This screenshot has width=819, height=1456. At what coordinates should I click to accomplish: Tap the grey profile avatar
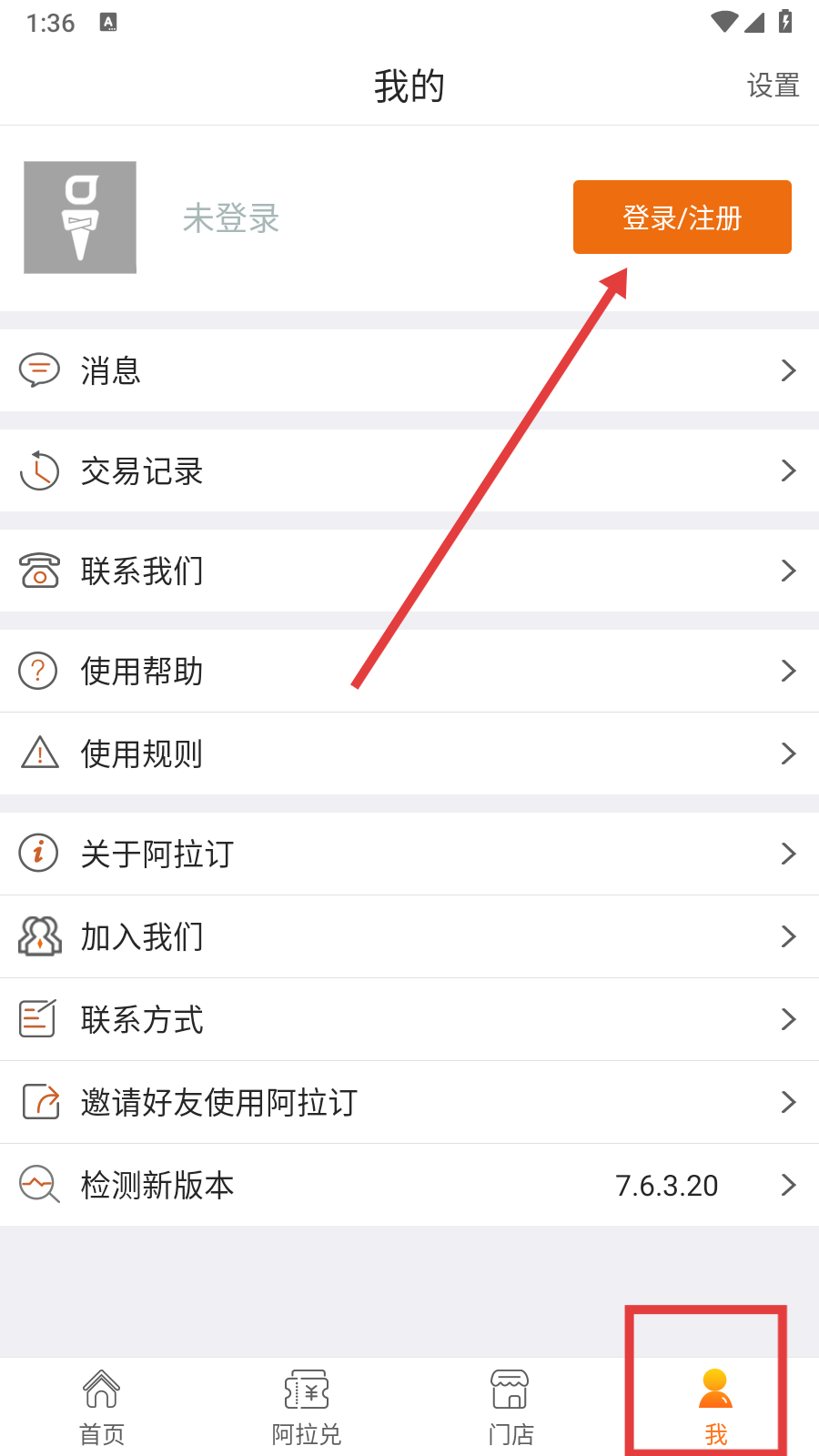pyautogui.click(x=80, y=217)
